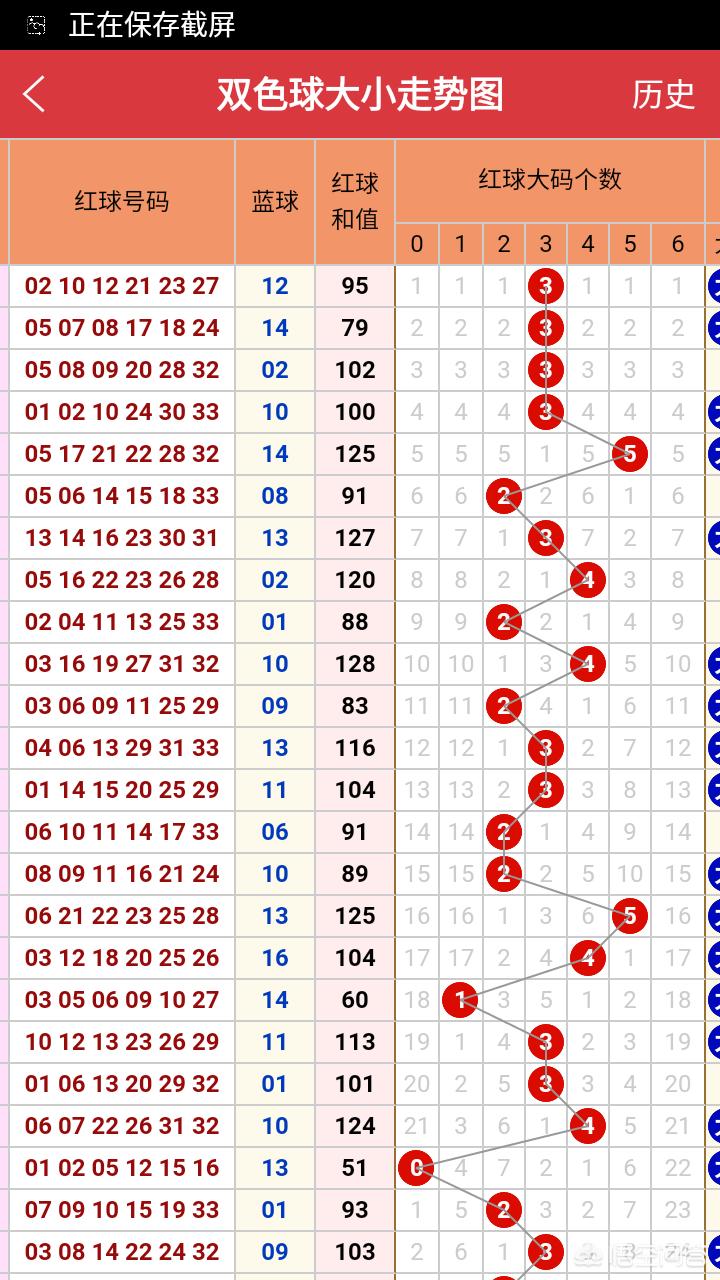Go back using the header arrow
The height and width of the screenshot is (1280, 720).
(x=34, y=95)
